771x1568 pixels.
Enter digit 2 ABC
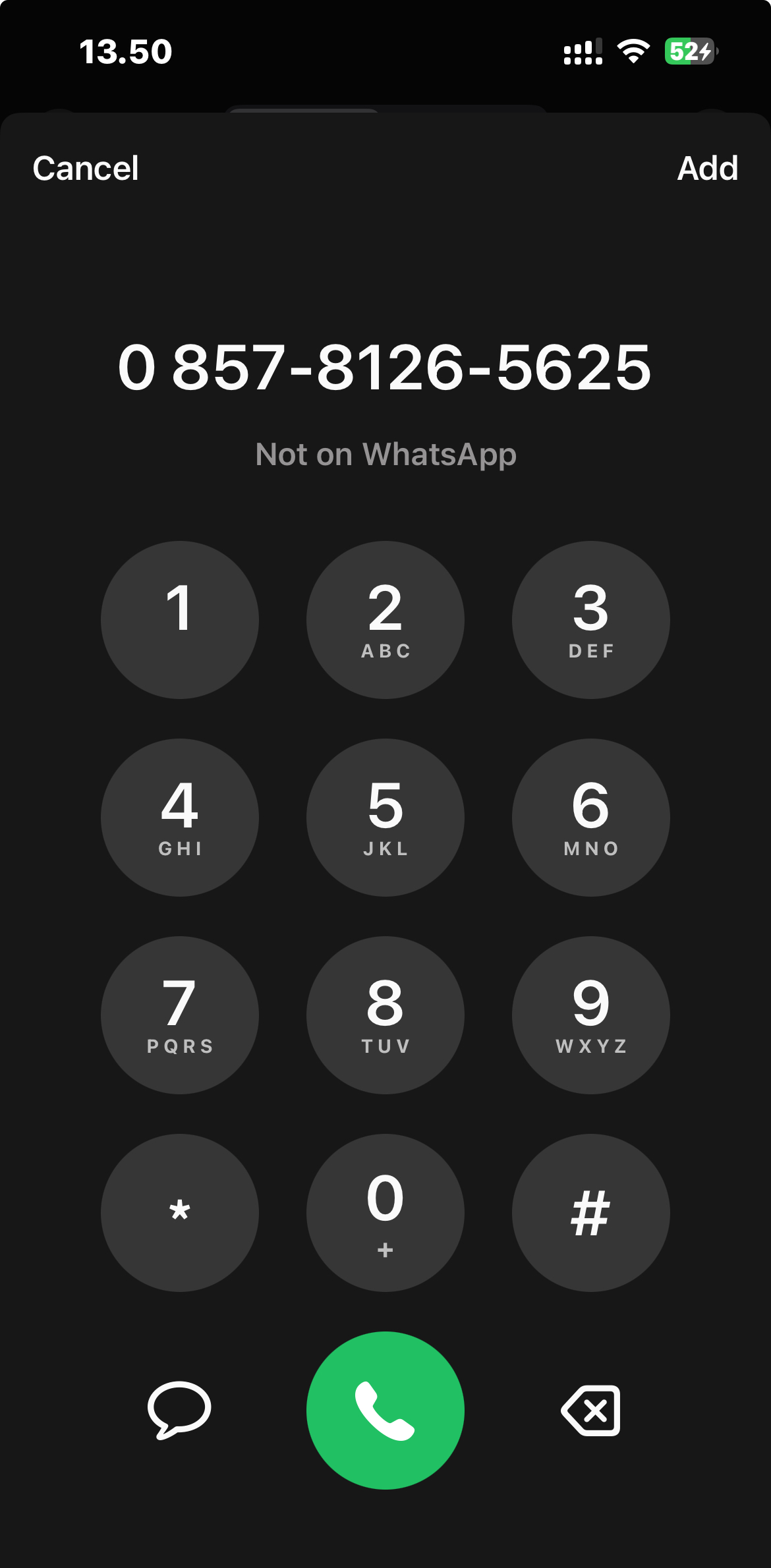(385, 620)
